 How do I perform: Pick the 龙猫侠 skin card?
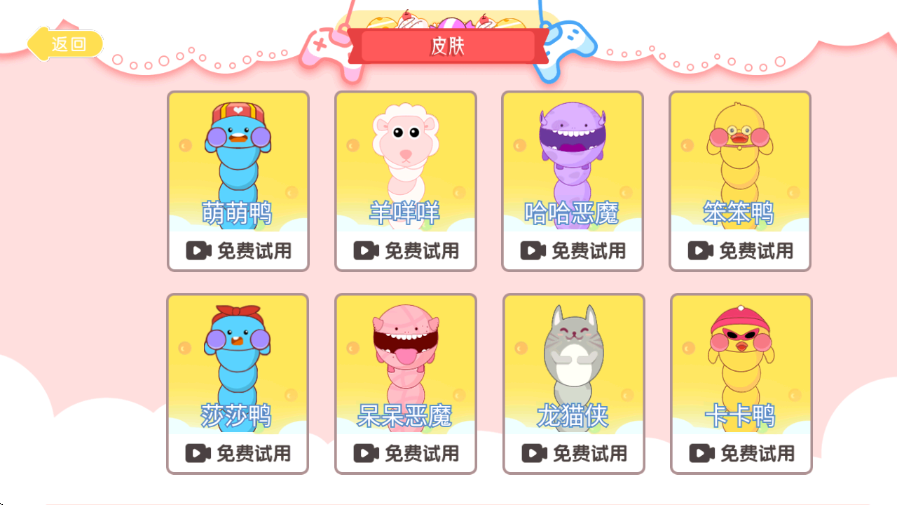tap(573, 362)
